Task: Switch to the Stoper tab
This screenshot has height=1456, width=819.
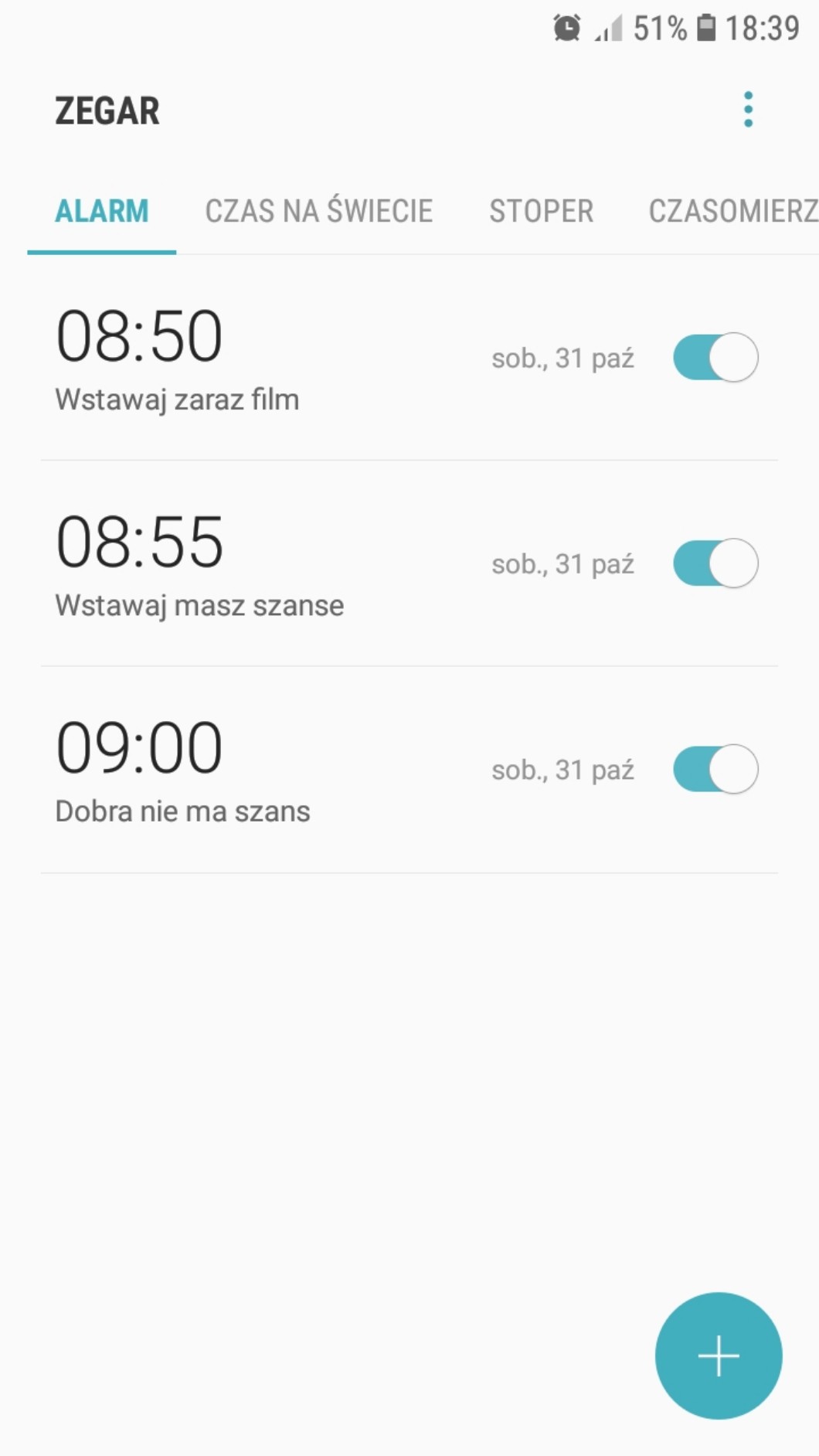Action: point(541,211)
